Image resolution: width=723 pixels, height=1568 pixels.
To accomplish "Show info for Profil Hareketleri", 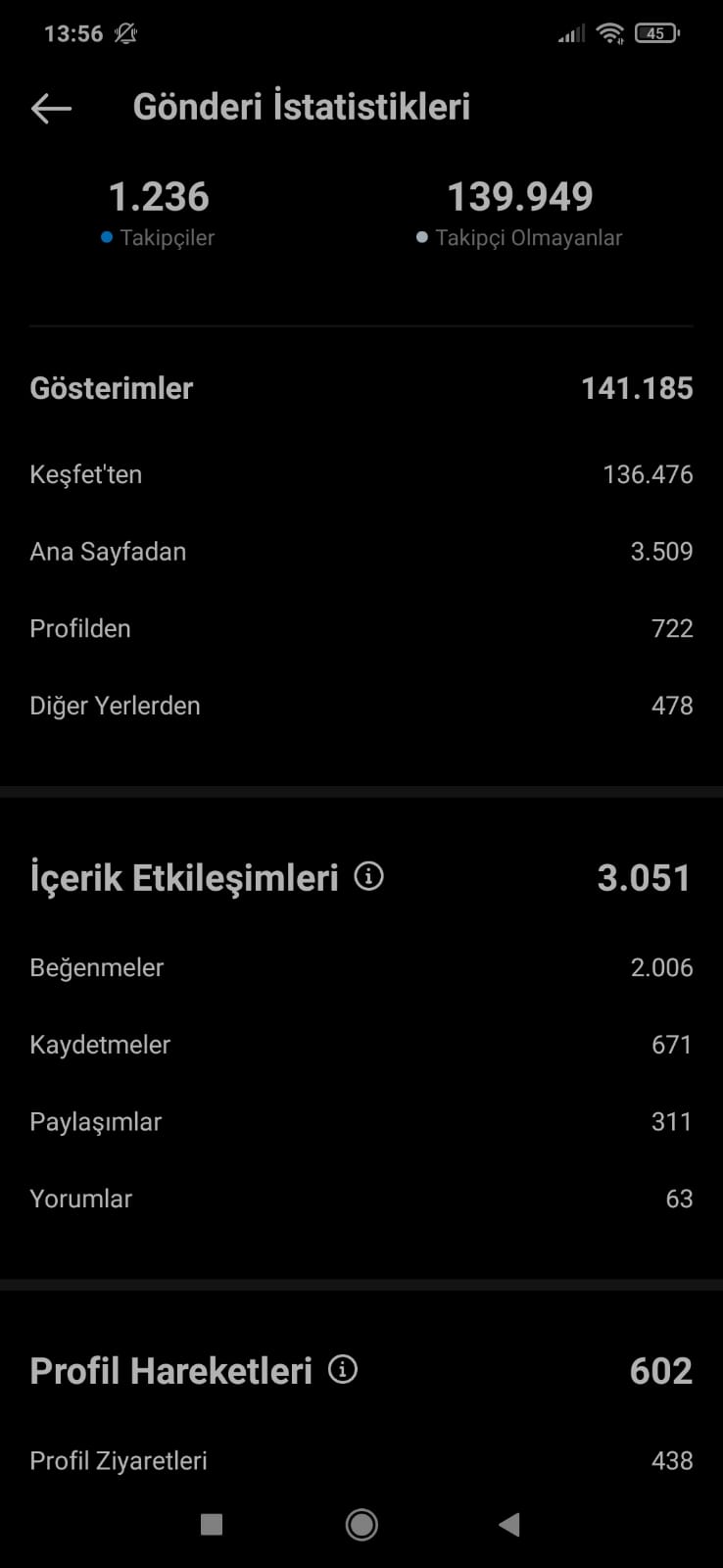I will (343, 1368).
